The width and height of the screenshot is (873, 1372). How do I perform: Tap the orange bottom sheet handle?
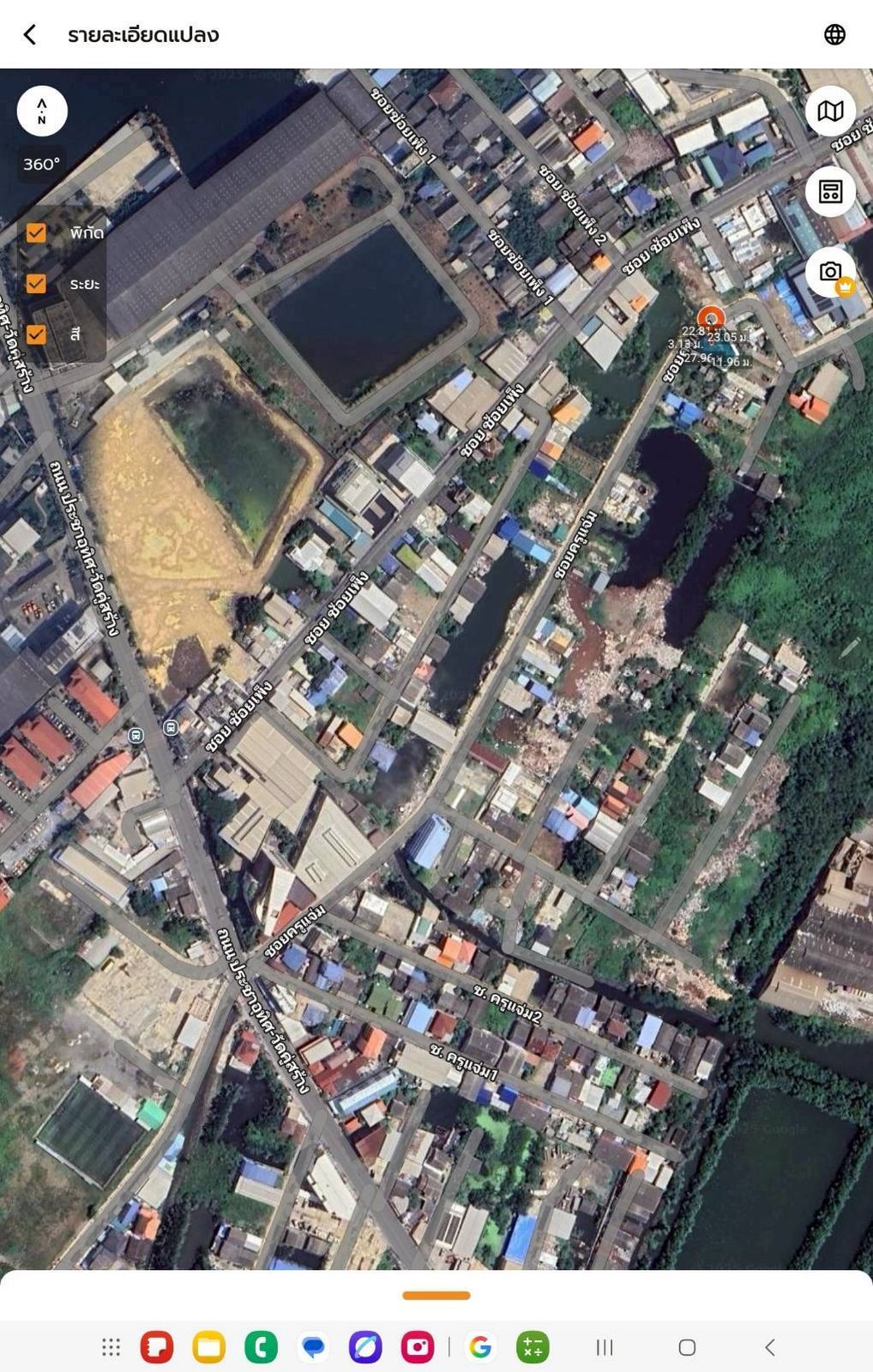[x=436, y=1295]
